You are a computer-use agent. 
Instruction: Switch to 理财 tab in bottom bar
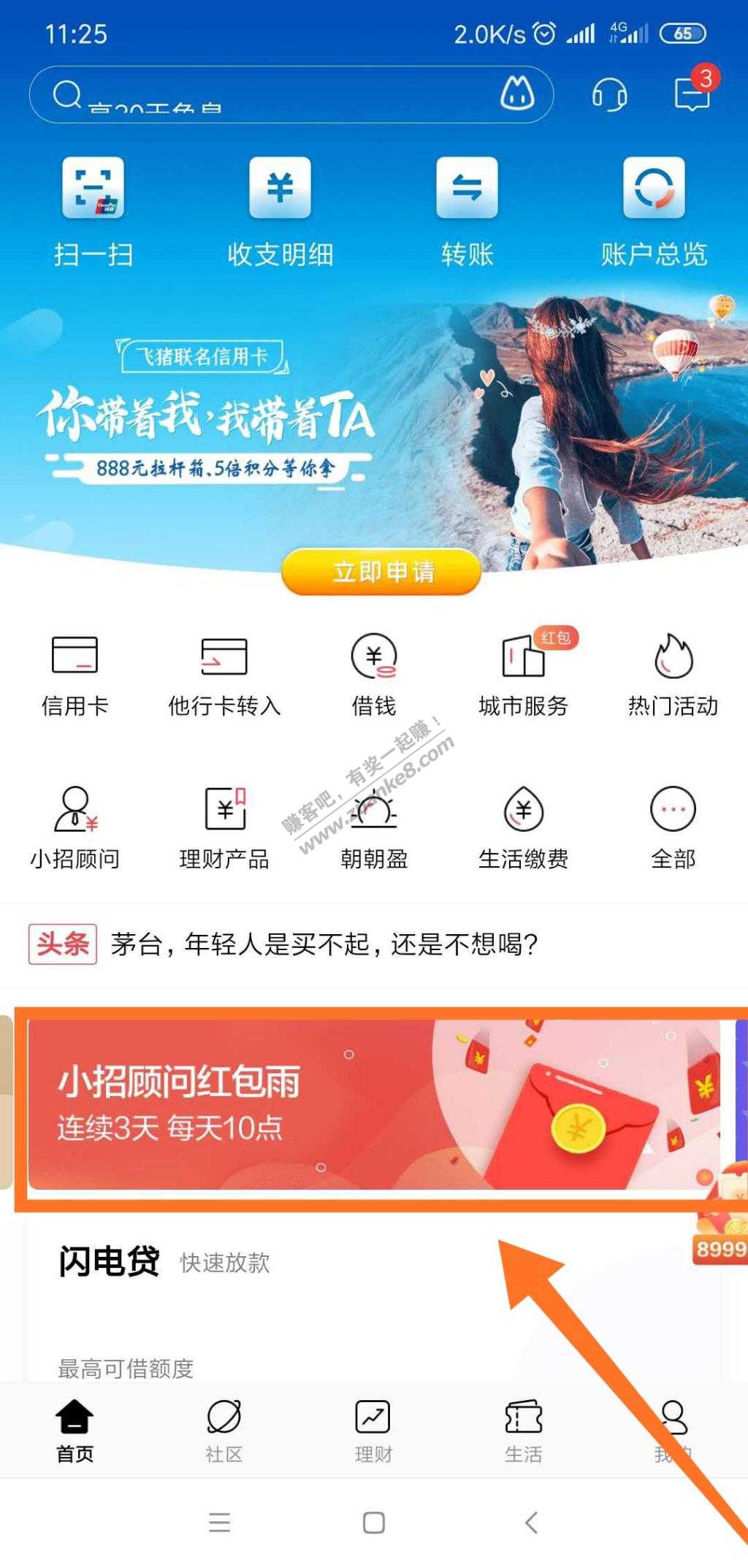click(x=373, y=1431)
